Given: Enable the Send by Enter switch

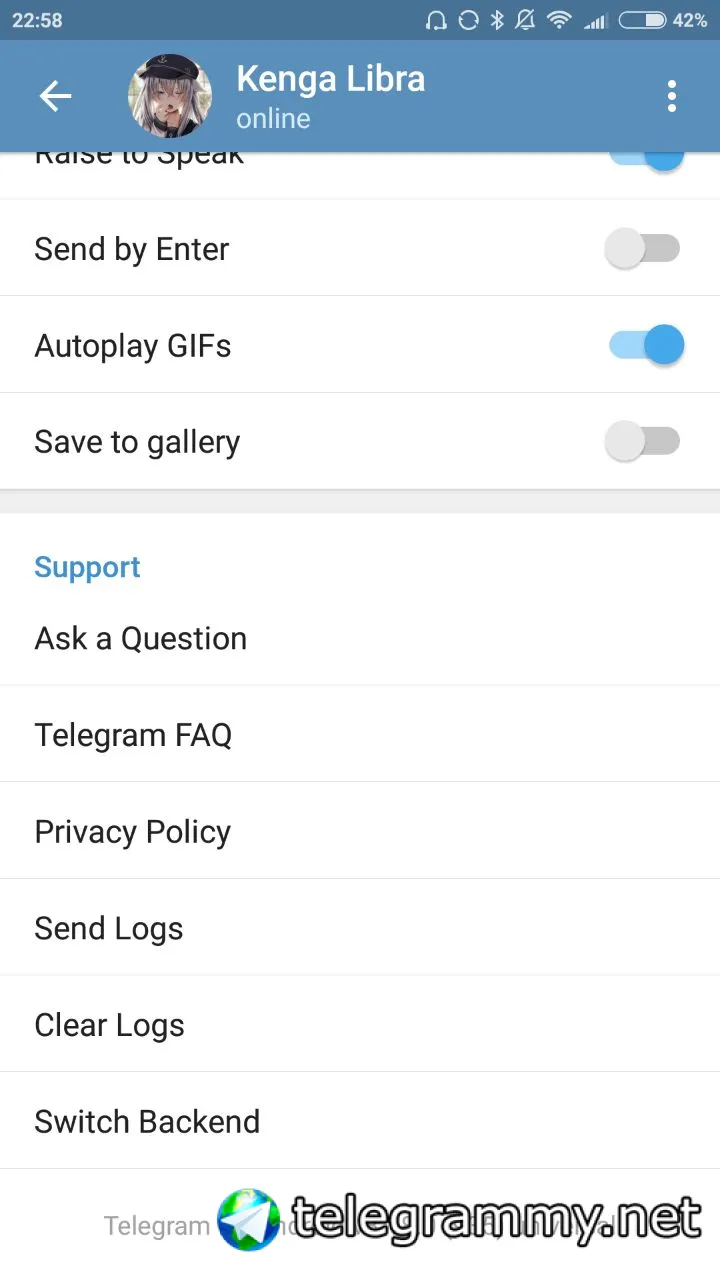Looking at the screenshot, I should [x=643, y=248].
